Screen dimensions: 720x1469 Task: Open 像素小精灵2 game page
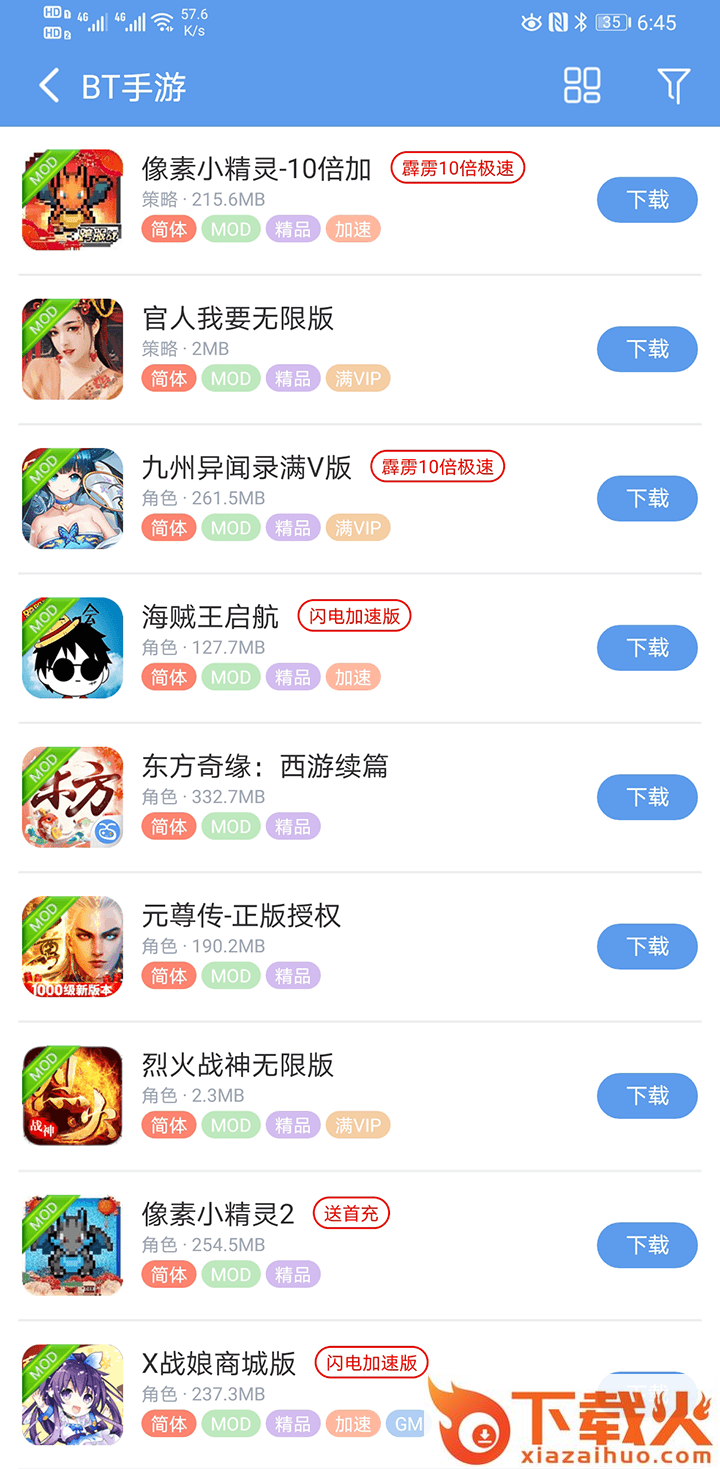coord(218,1215)
